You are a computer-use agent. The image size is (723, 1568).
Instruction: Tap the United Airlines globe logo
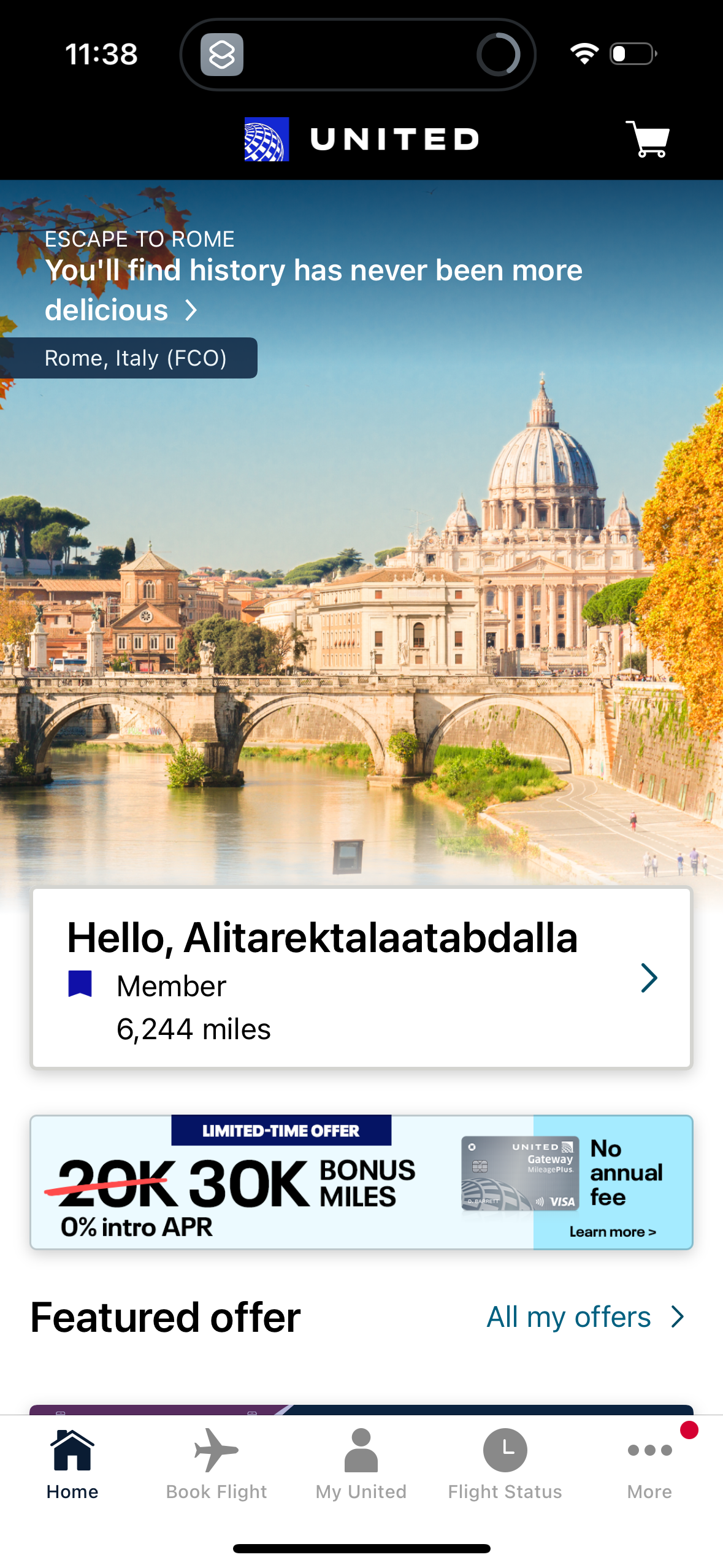266,139
